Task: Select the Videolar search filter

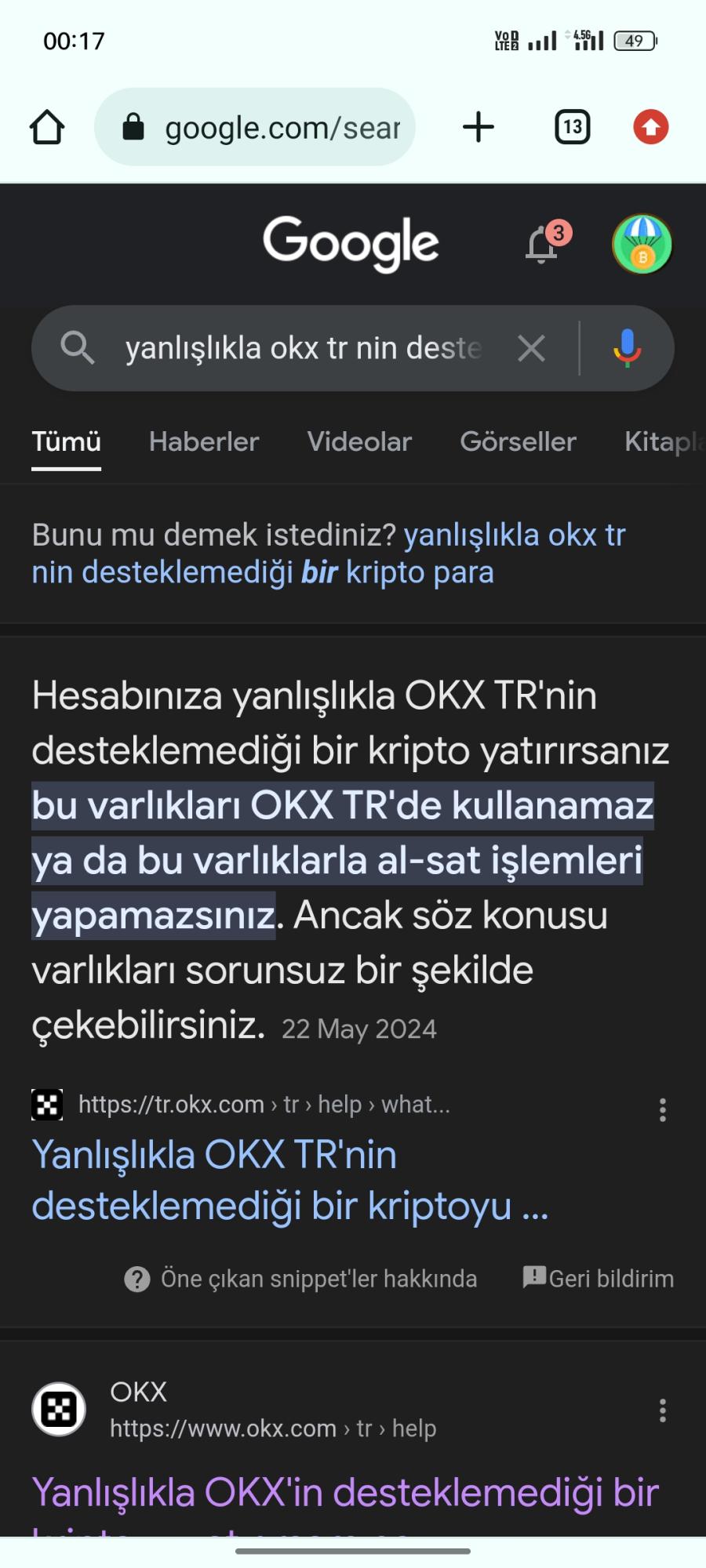Action: click(358, 441)
